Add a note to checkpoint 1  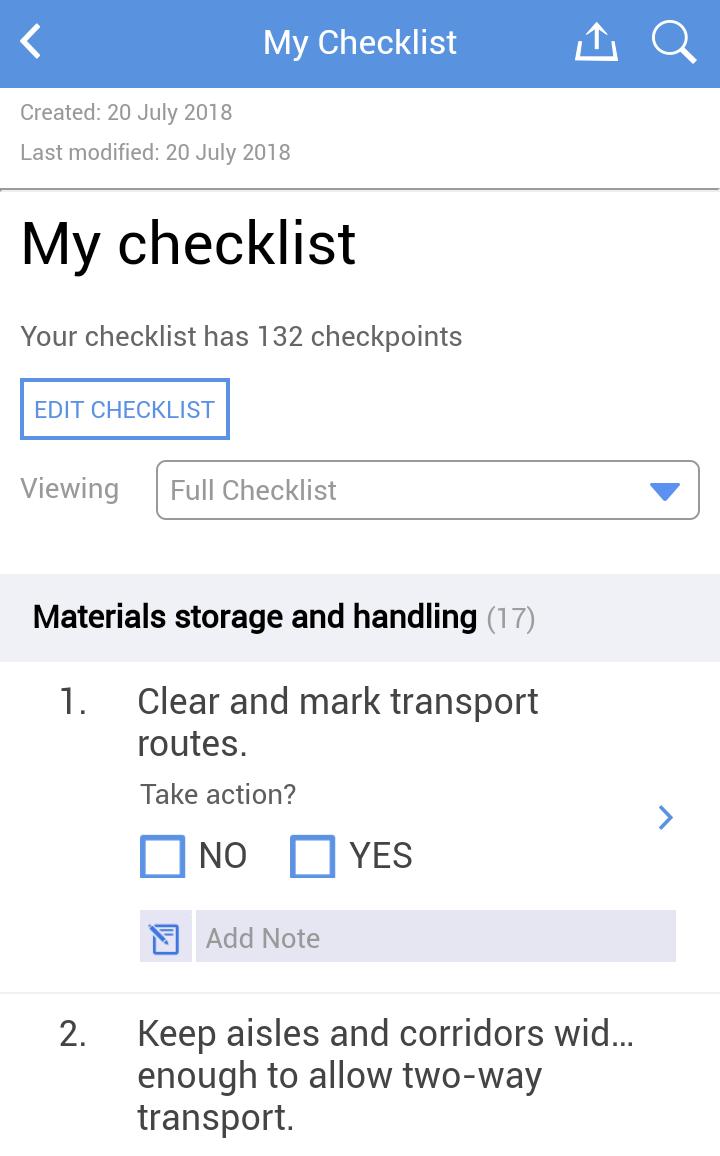point(435,937)
